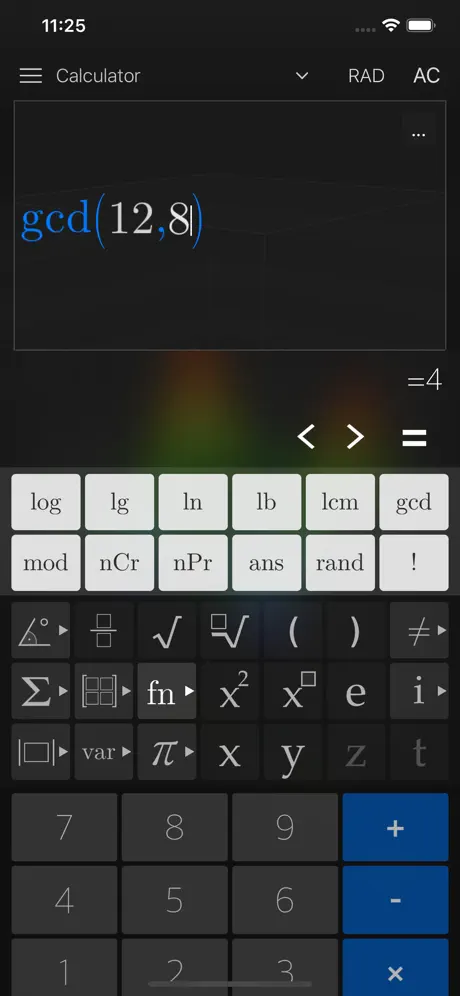Image resolution: width=460 pixels, height=996 pixels.
Task: Move the cursor left with the arrow
Action: coord(306,437)
